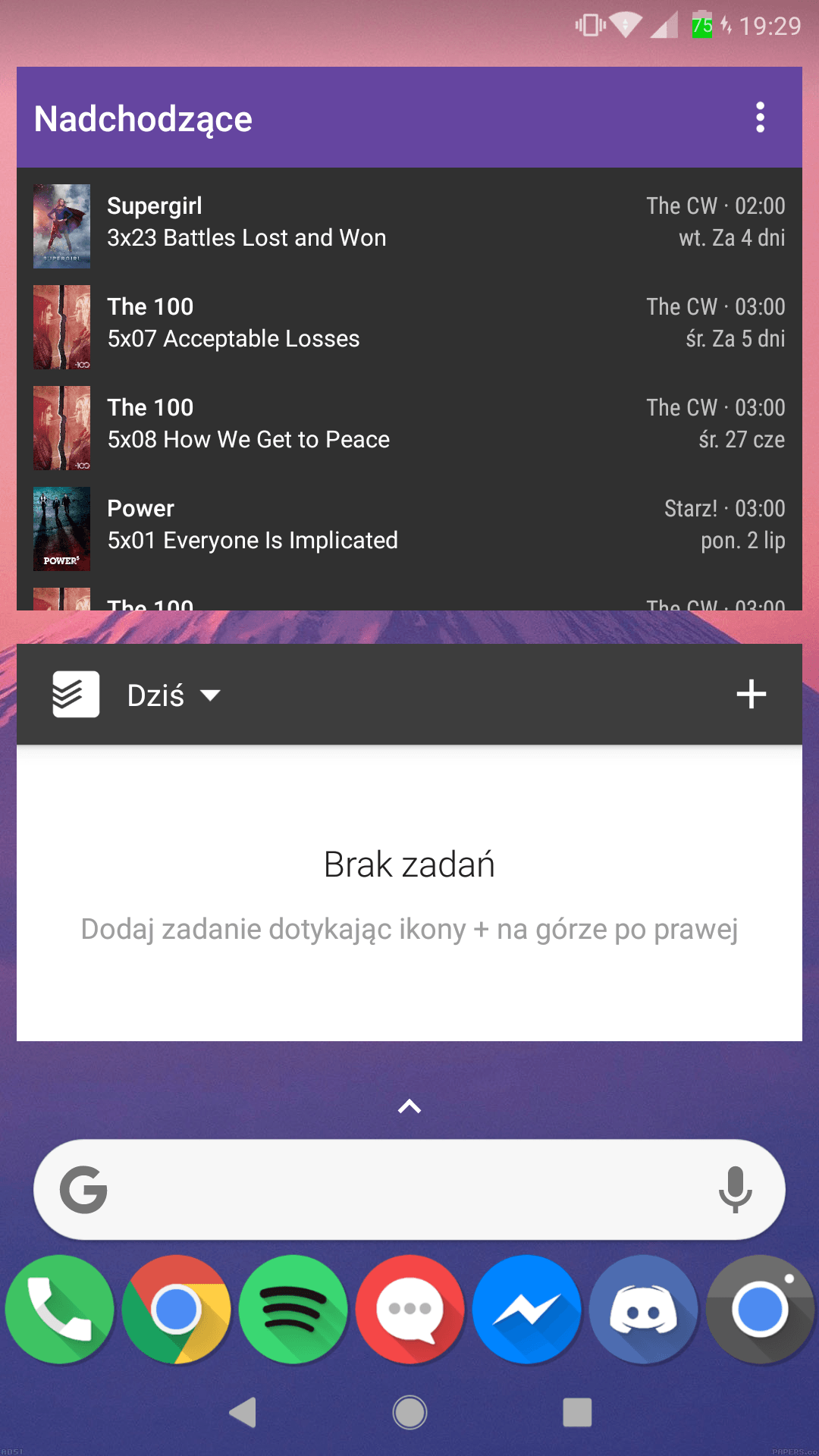Open the camera app
819x1456 pixels.
760,1309
